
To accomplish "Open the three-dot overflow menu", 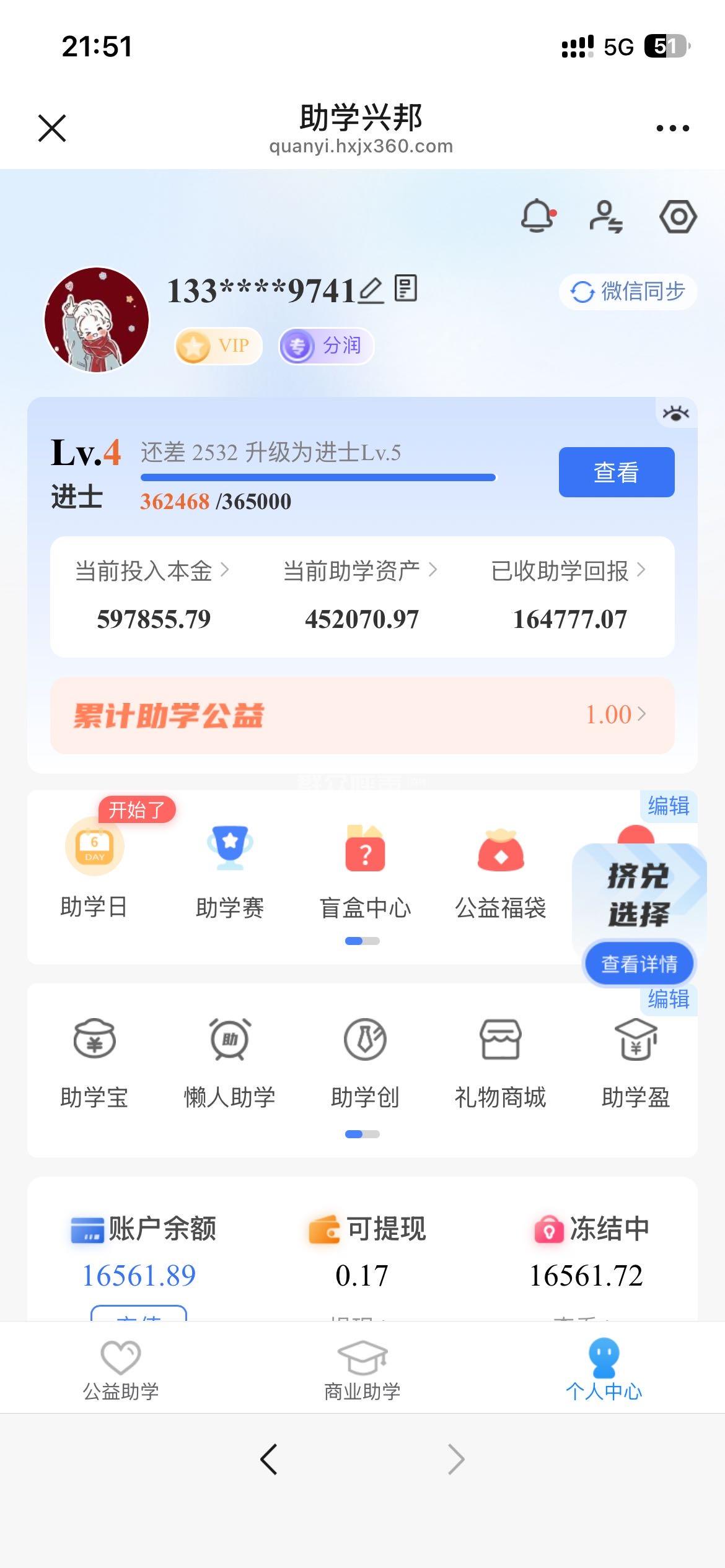I will coord(672,128).
